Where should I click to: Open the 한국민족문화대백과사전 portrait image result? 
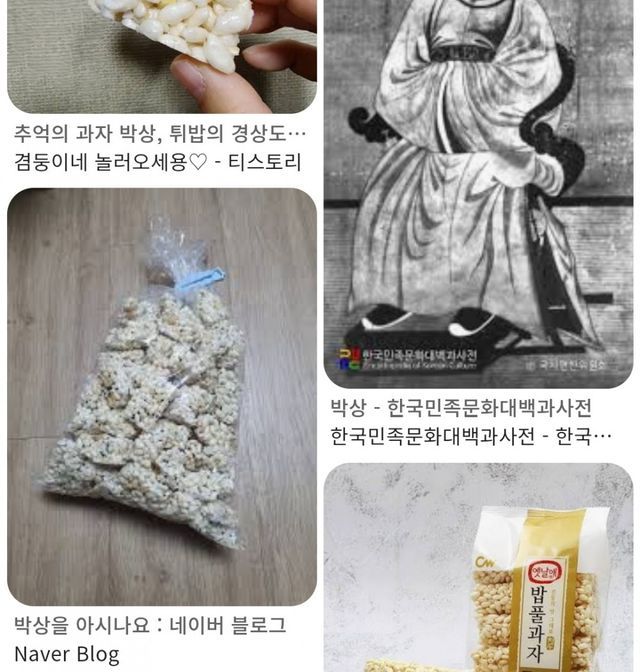click(478, 190)
